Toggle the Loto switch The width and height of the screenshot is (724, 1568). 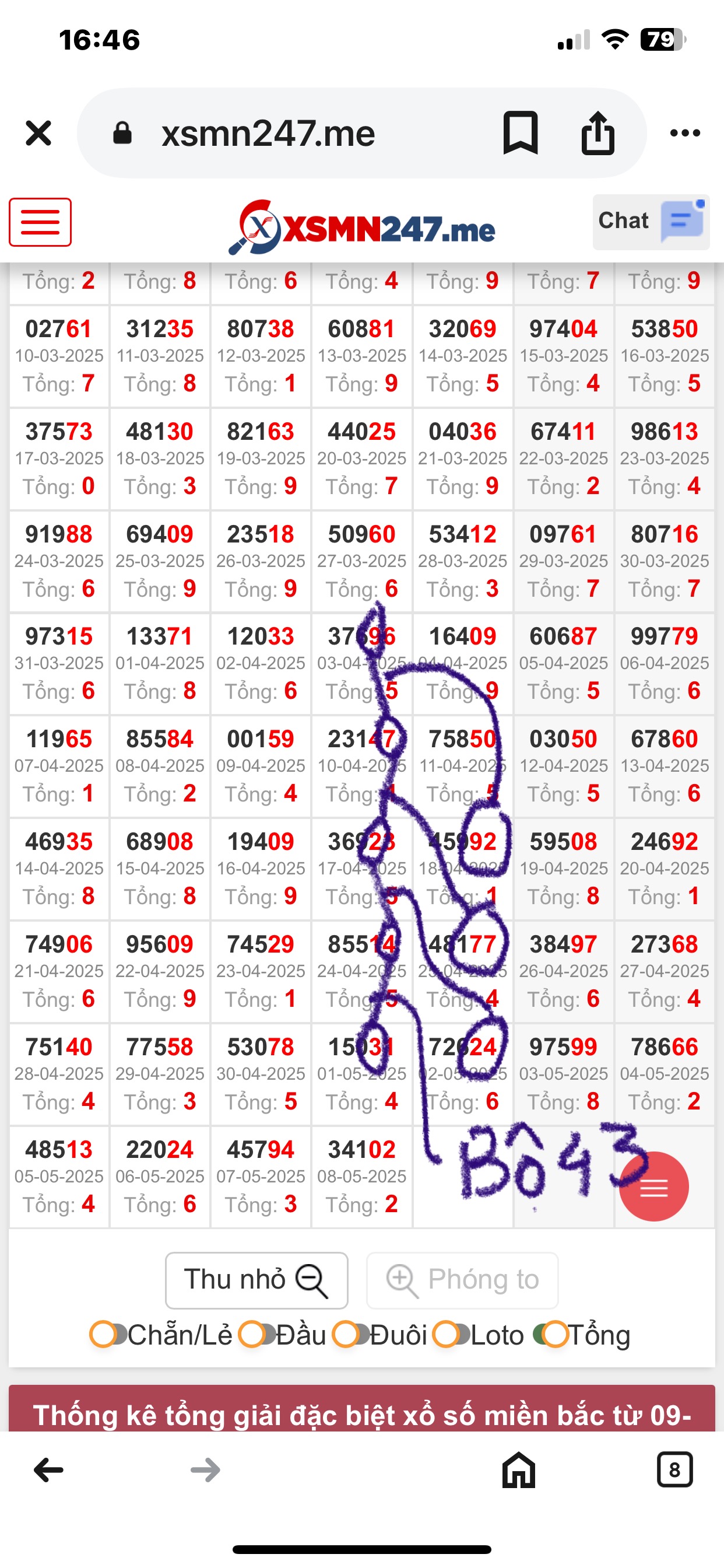coord(450,1335)
